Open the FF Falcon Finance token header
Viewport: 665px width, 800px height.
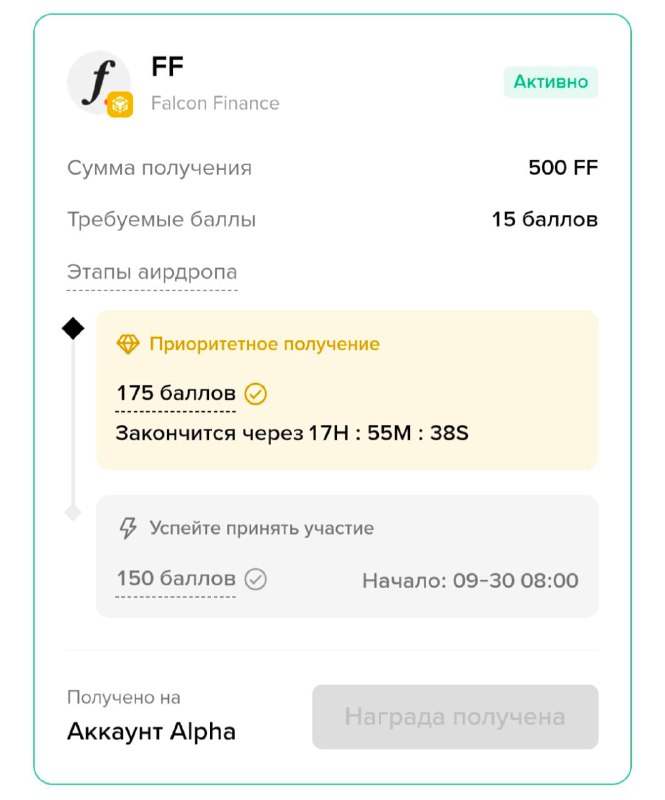174,83
